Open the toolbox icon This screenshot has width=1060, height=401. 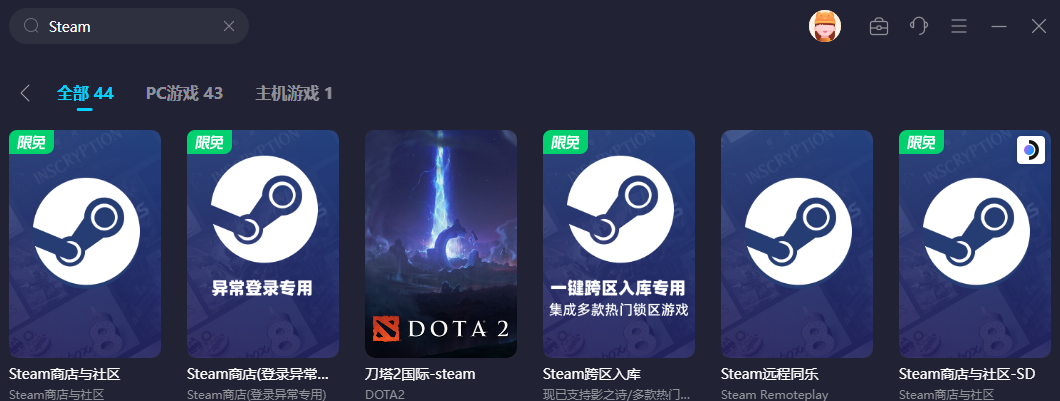coord(879,27)
